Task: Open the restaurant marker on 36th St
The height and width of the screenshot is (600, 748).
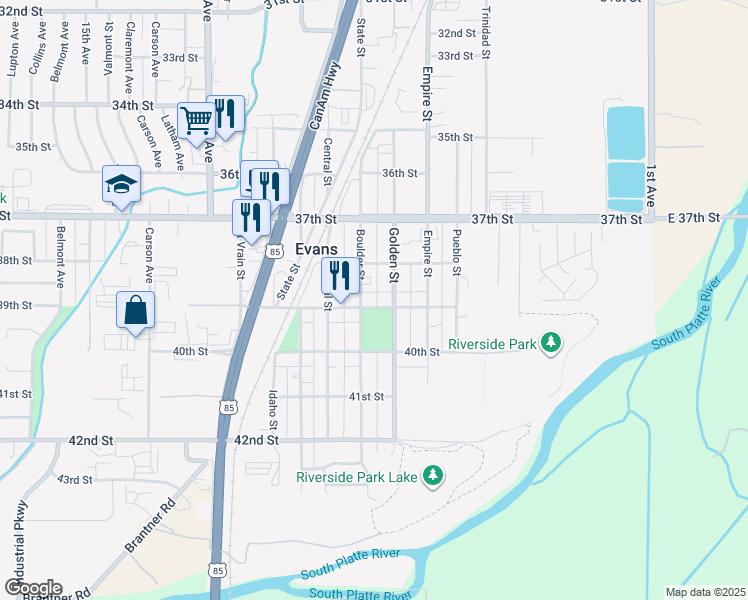Action: click(x=270, y=188)
